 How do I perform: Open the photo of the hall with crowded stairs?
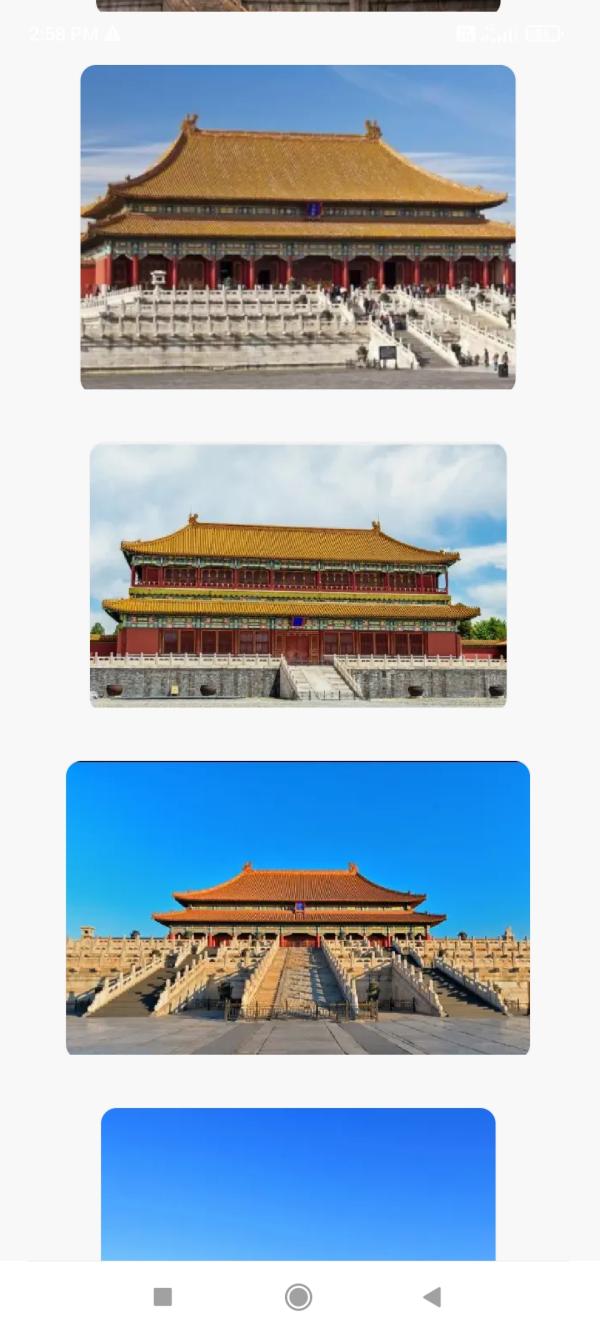298,227
